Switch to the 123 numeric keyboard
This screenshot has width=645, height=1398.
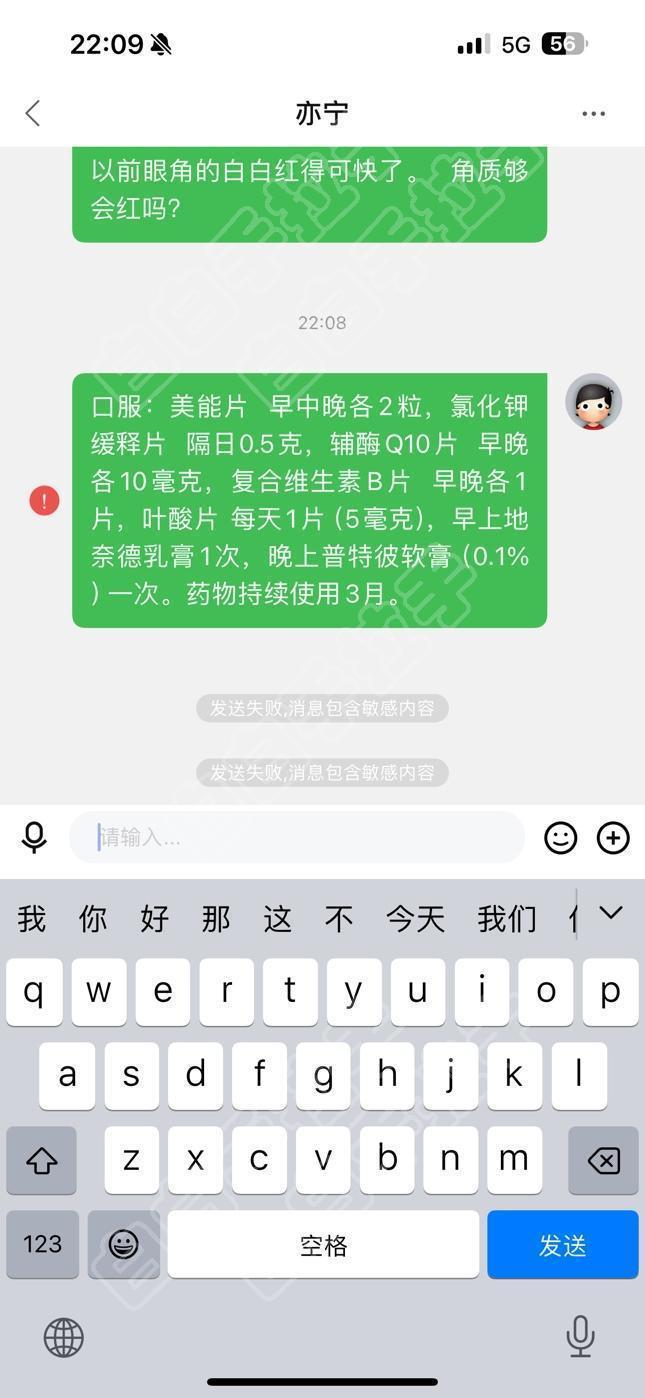[x=42, y=1244]
